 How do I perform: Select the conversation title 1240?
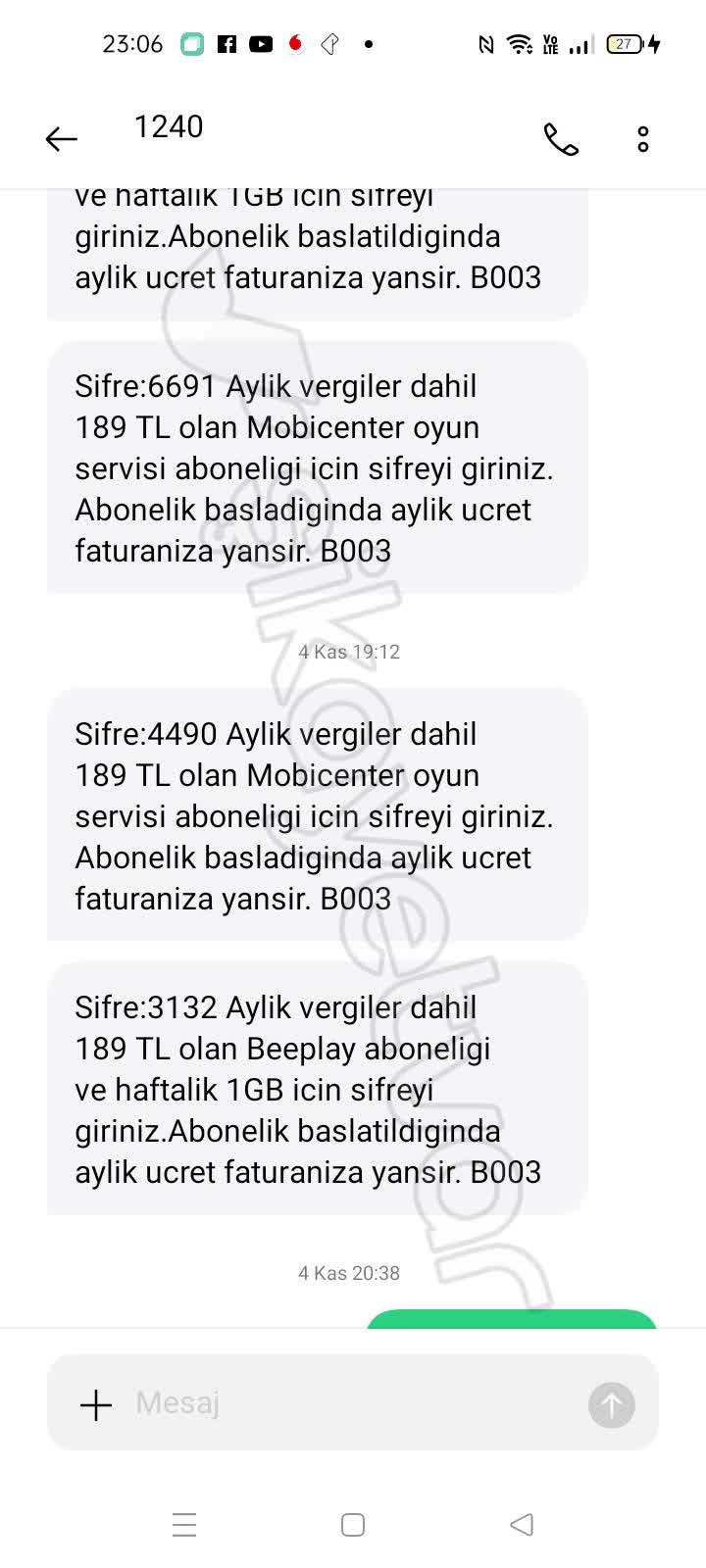pos(168,126)
